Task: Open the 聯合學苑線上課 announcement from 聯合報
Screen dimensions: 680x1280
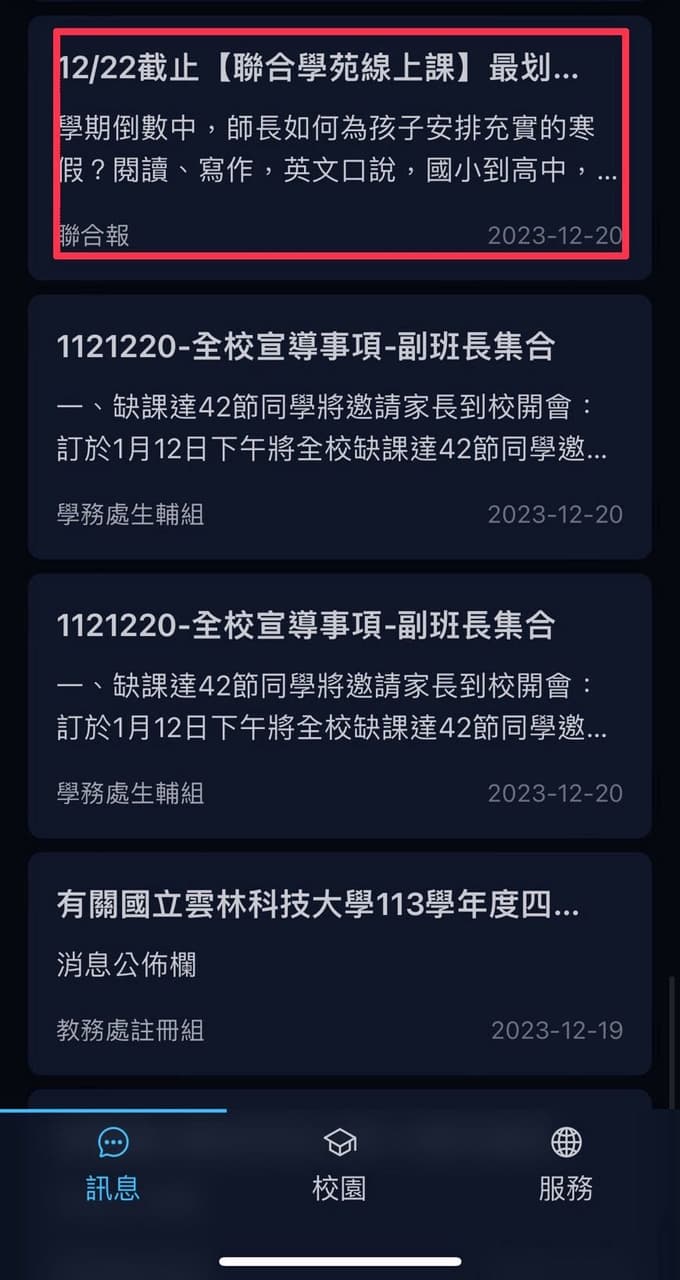Action: tap(340, 148)
